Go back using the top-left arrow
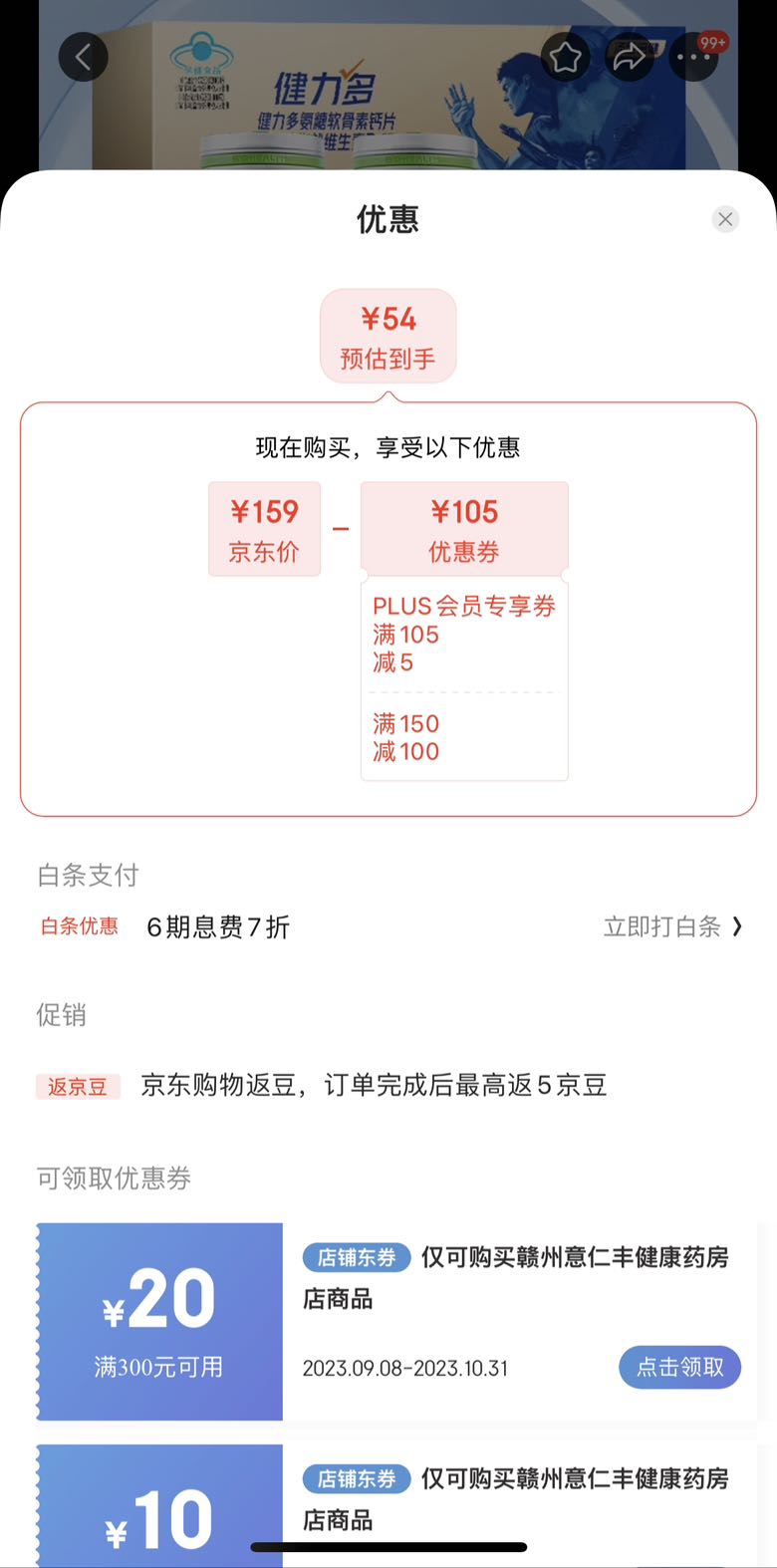Screen dimensions: 777x1568 (x=83, y=57)
